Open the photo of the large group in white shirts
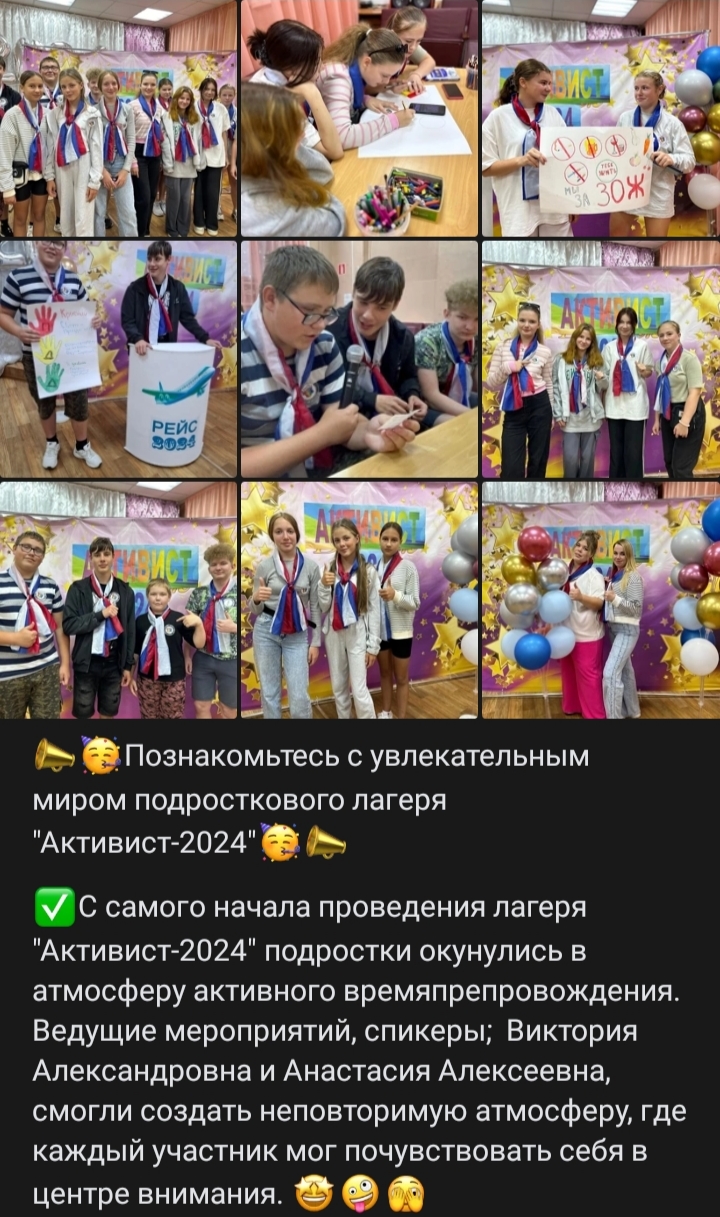720x1217 pixels. (x=118, y=118)
